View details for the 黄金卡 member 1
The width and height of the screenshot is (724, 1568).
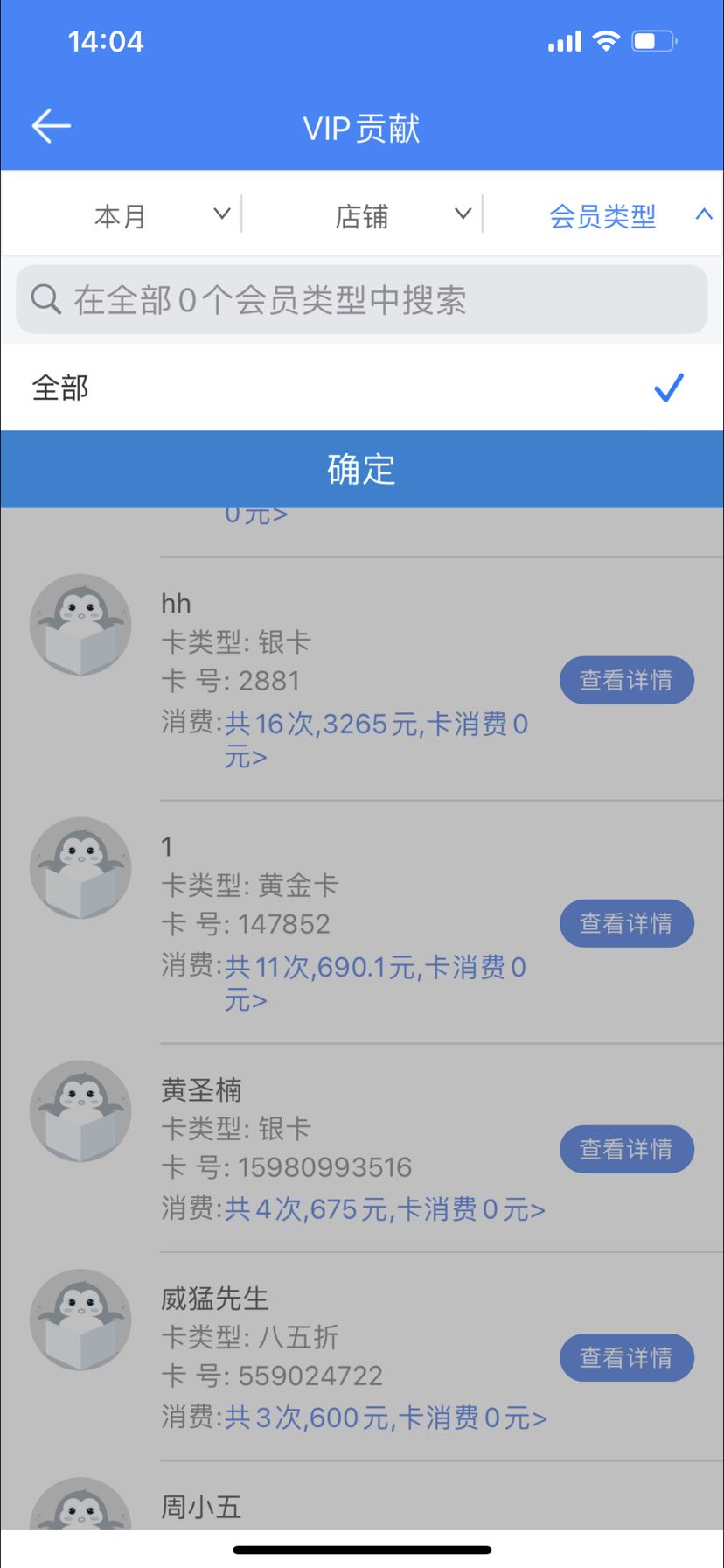point(626,923)
